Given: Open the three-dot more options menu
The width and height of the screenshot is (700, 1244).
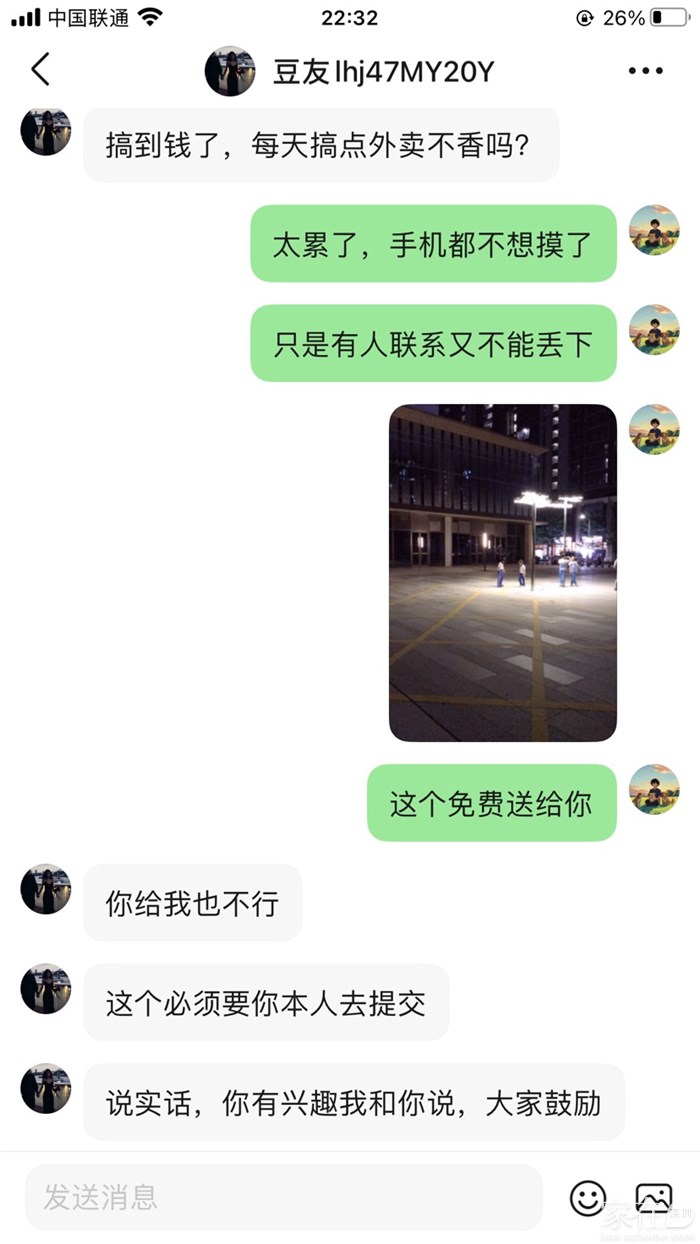Looking at the screenshot, I should click(x=645, y=71).
